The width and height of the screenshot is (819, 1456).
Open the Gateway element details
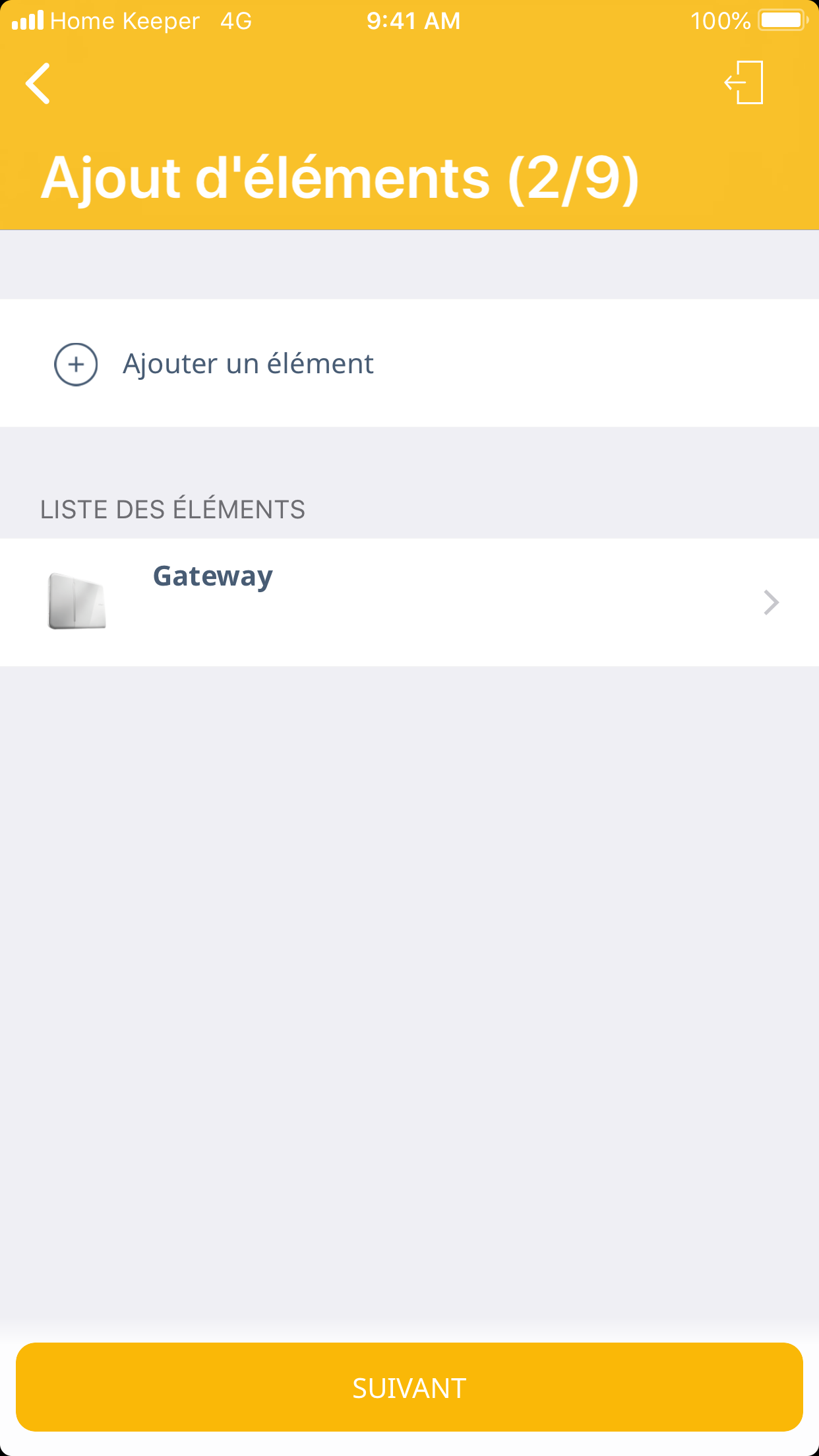pos(409,601)
